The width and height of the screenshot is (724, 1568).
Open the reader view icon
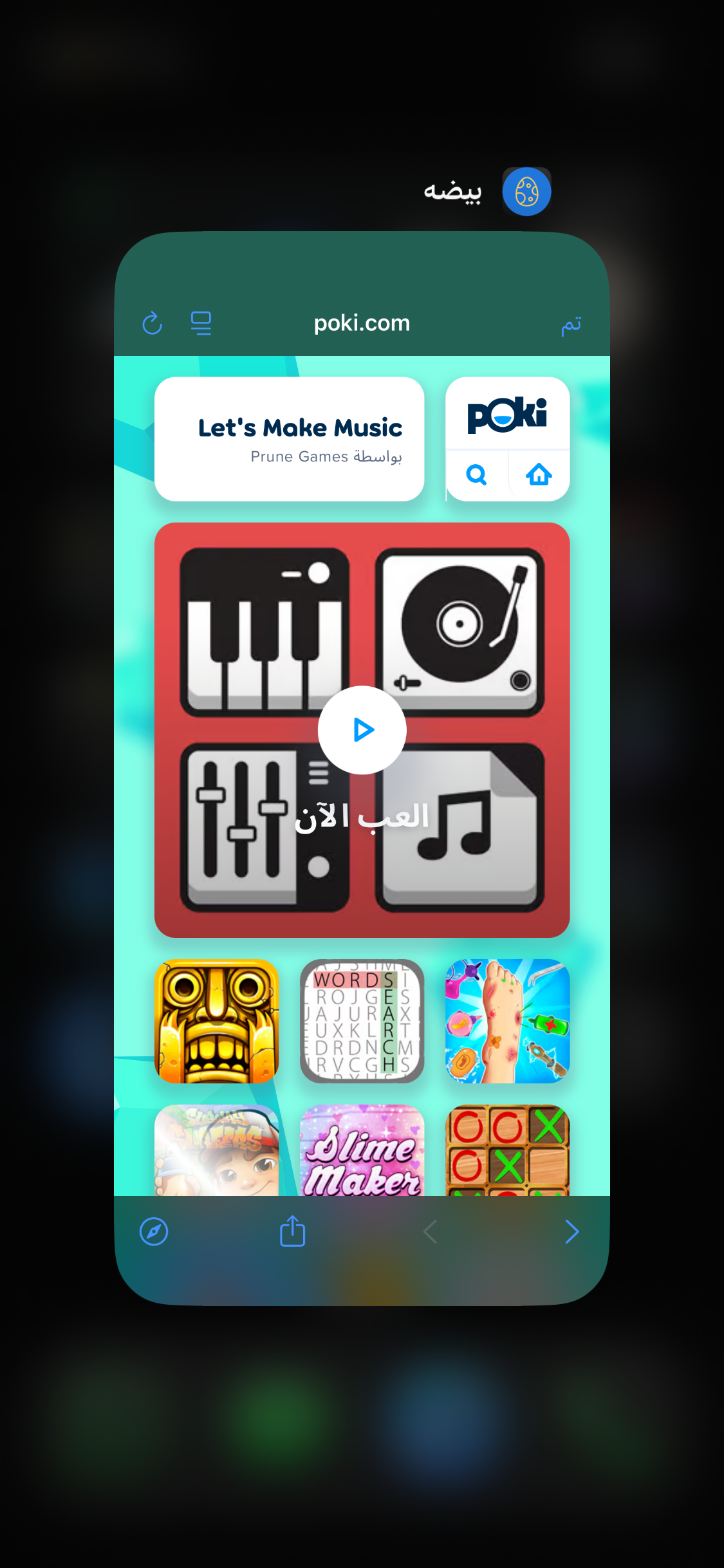[201, 323]
